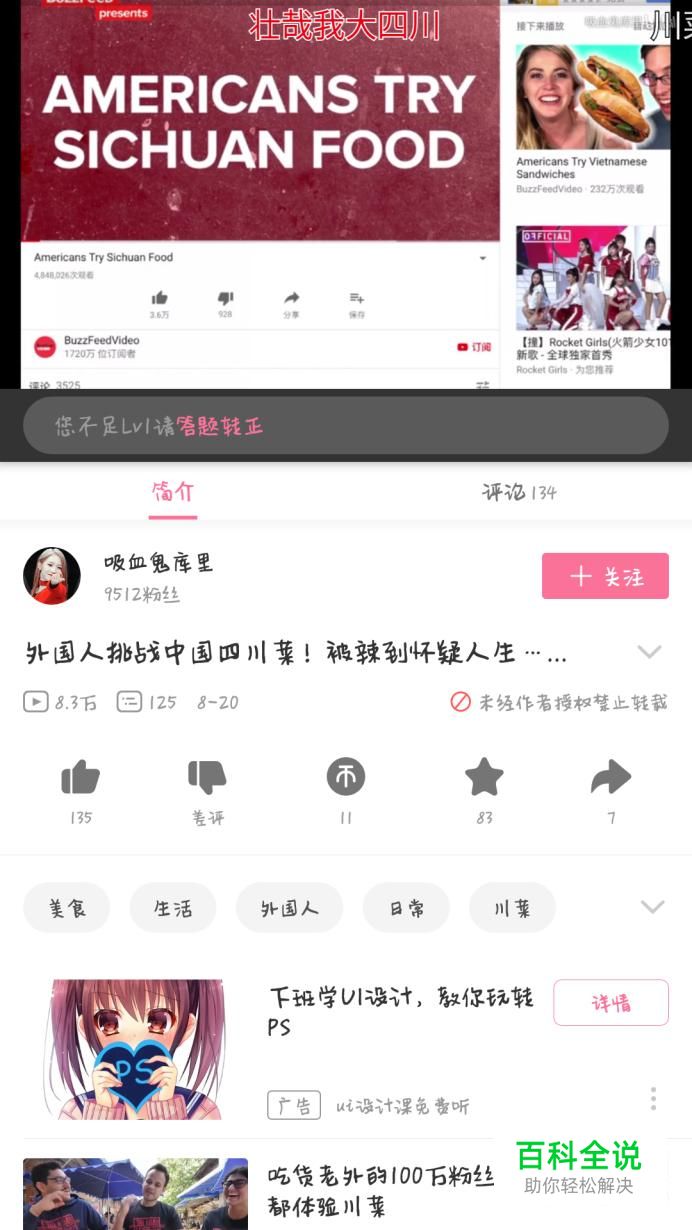
Task: Dislike the video with thumbs down
Action: (208, 777)
